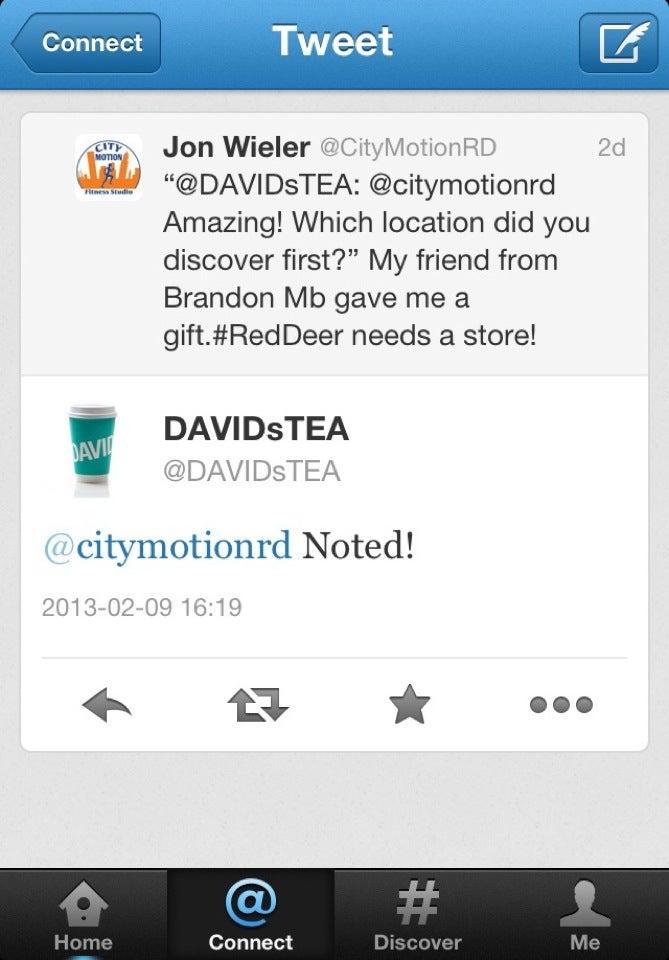Switch to the Home tab
Screen dimensions: 669x960
coord(83,915)
